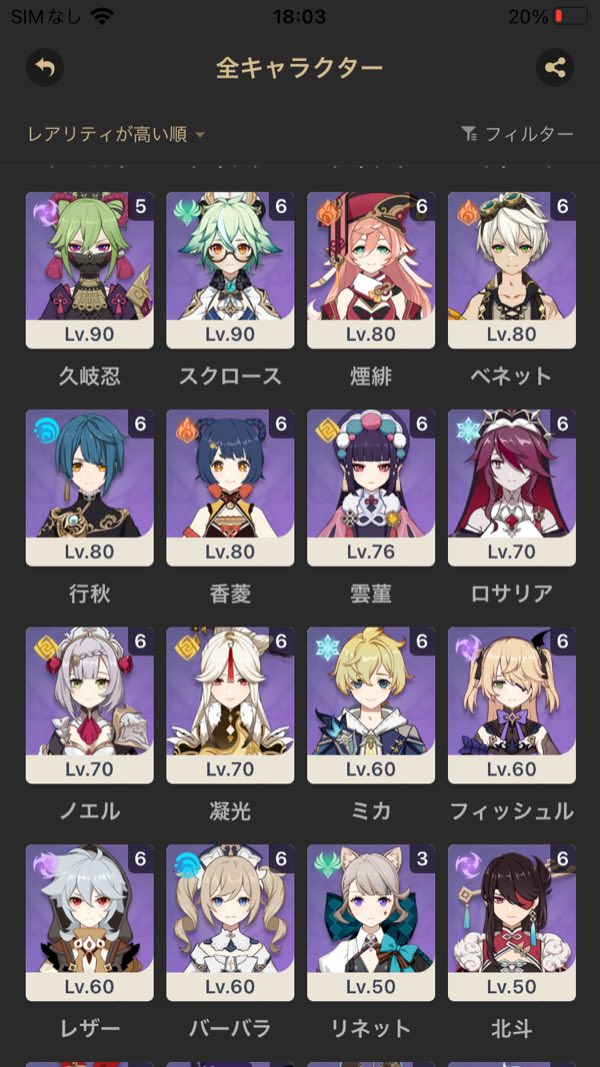The width and height of the screenshot is (600, 1067).
Task: View 香菱 character details
Action: [x=230, y=487]
